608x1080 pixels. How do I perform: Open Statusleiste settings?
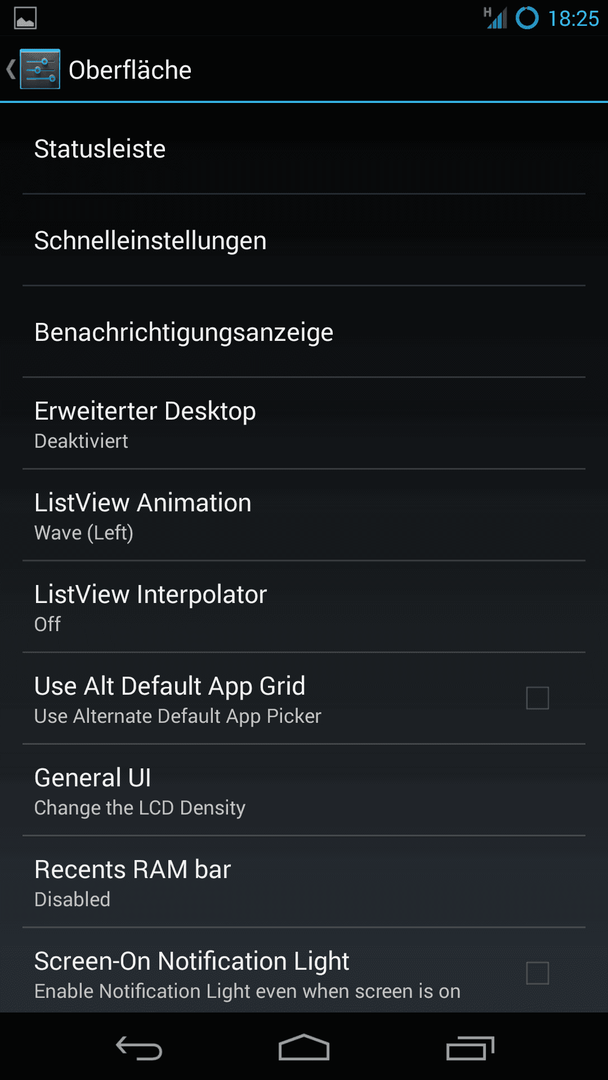(304, 149)
